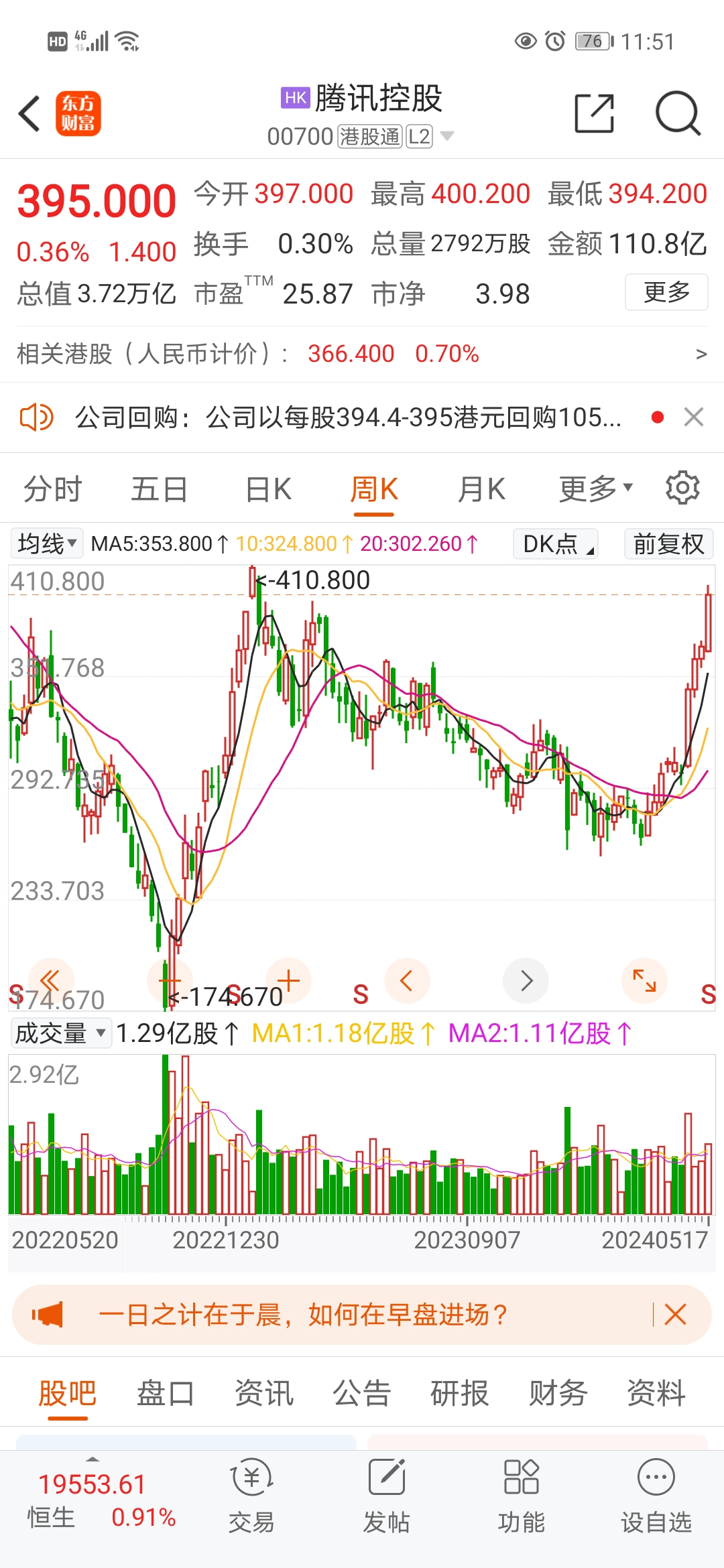Expand the chart to fullscreen
Screen dimensions: 724x1568
coord(644,981)
